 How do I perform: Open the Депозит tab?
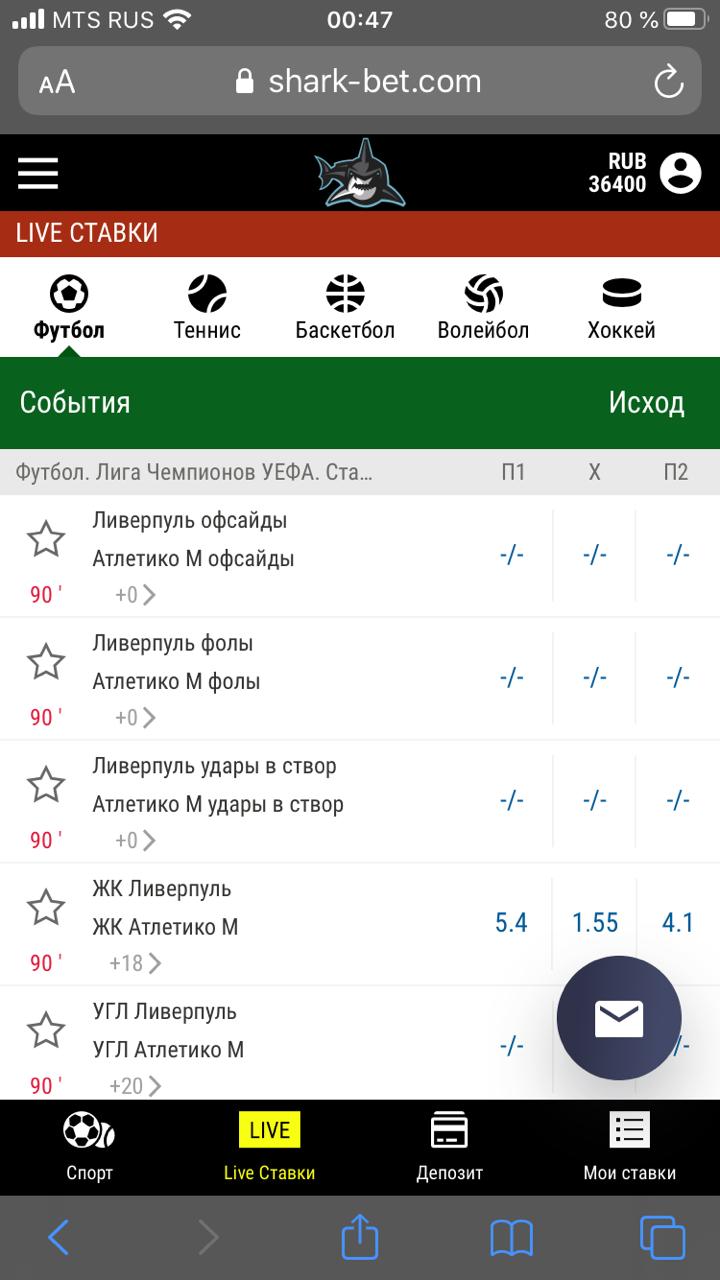coord(449,1146)
